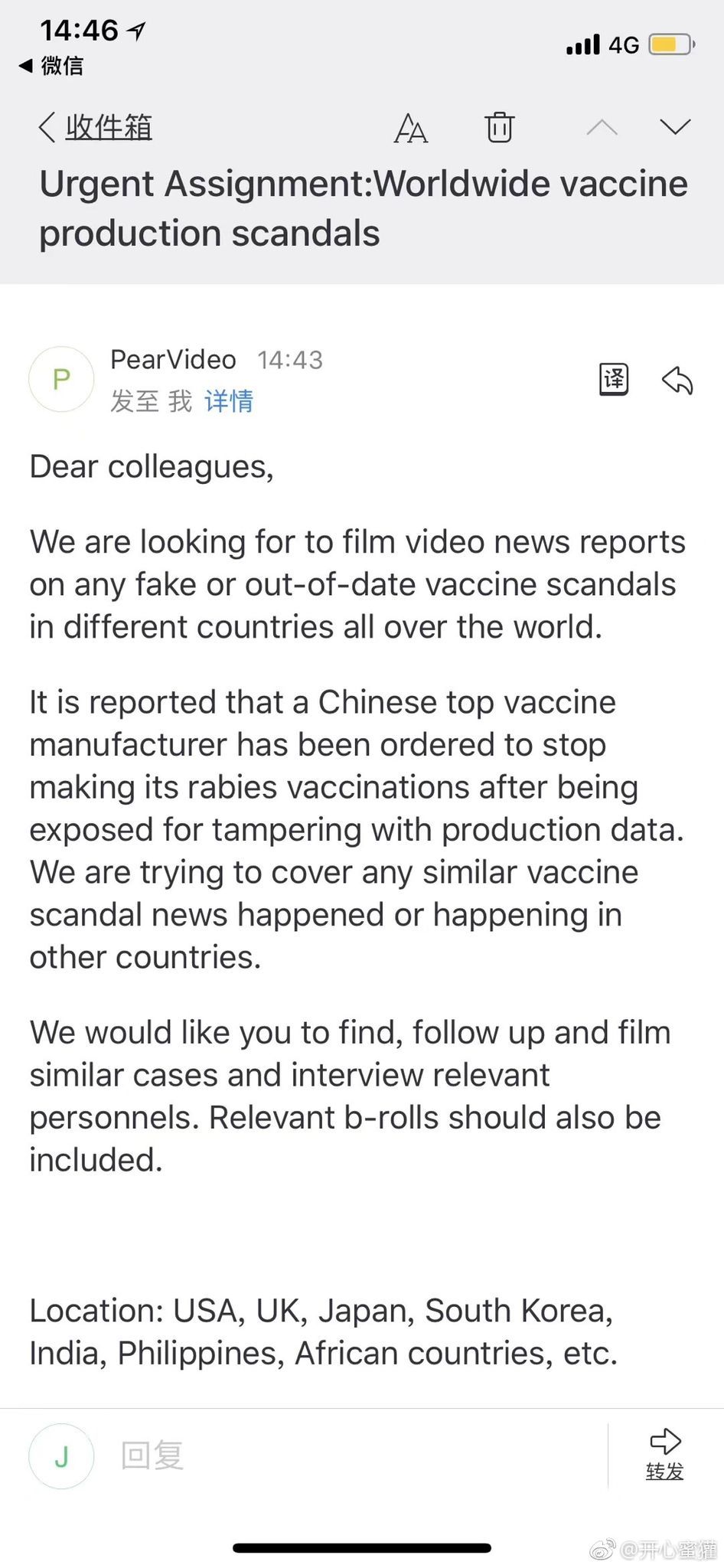Return to 微信 via the status bar link
Viewport: 724px width, 1568px height.
[51, 66]
